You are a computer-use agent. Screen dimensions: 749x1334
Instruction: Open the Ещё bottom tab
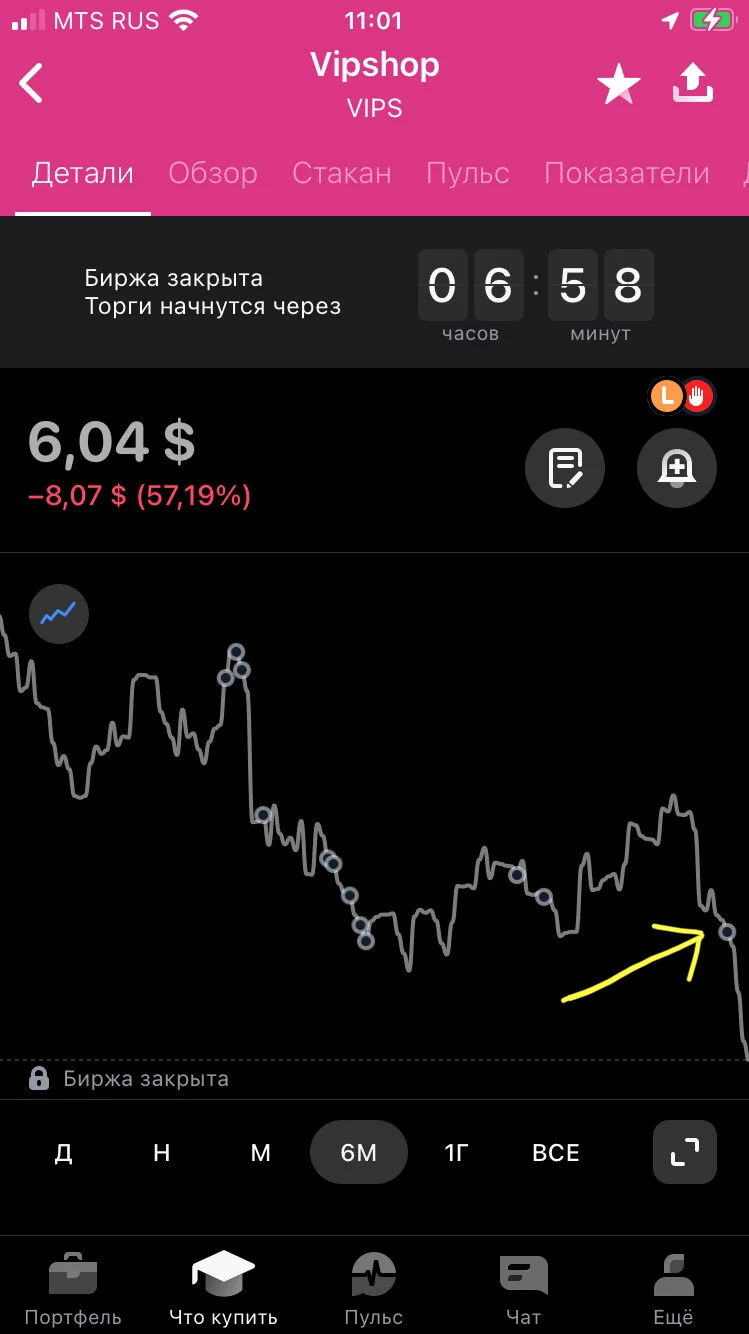(674, 1288)
